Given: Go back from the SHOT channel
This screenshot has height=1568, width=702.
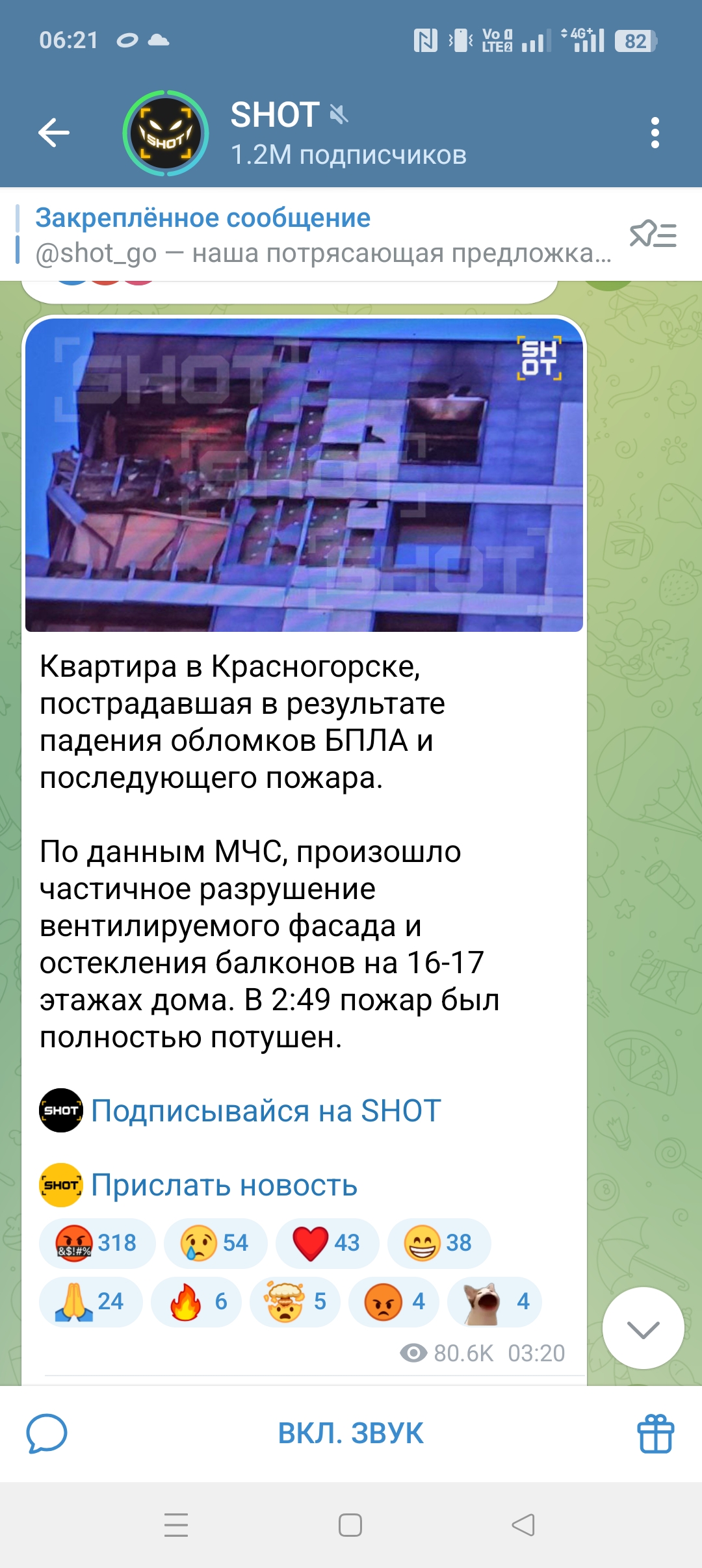Looking at the screenshot, I should 54,133.
